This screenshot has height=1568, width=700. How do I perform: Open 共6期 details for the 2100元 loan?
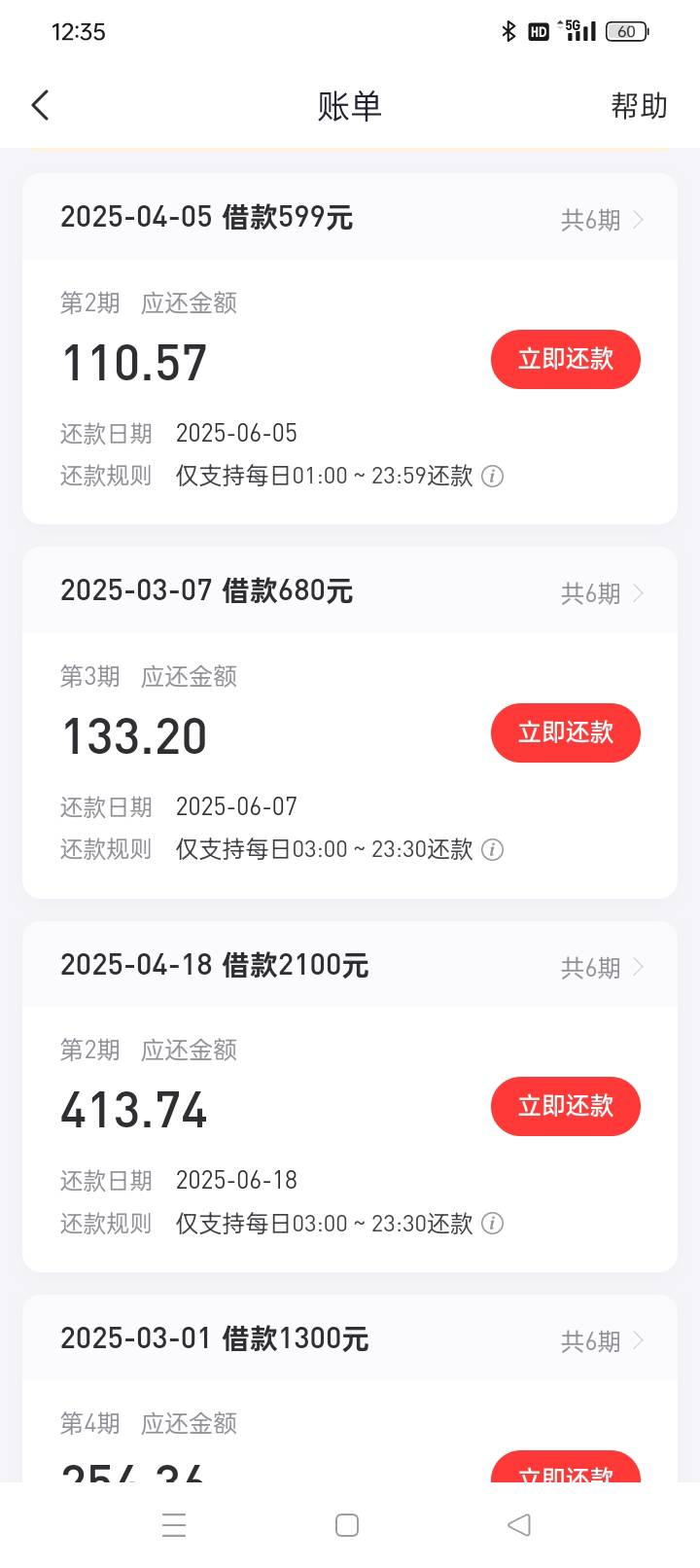click(602, 967)
